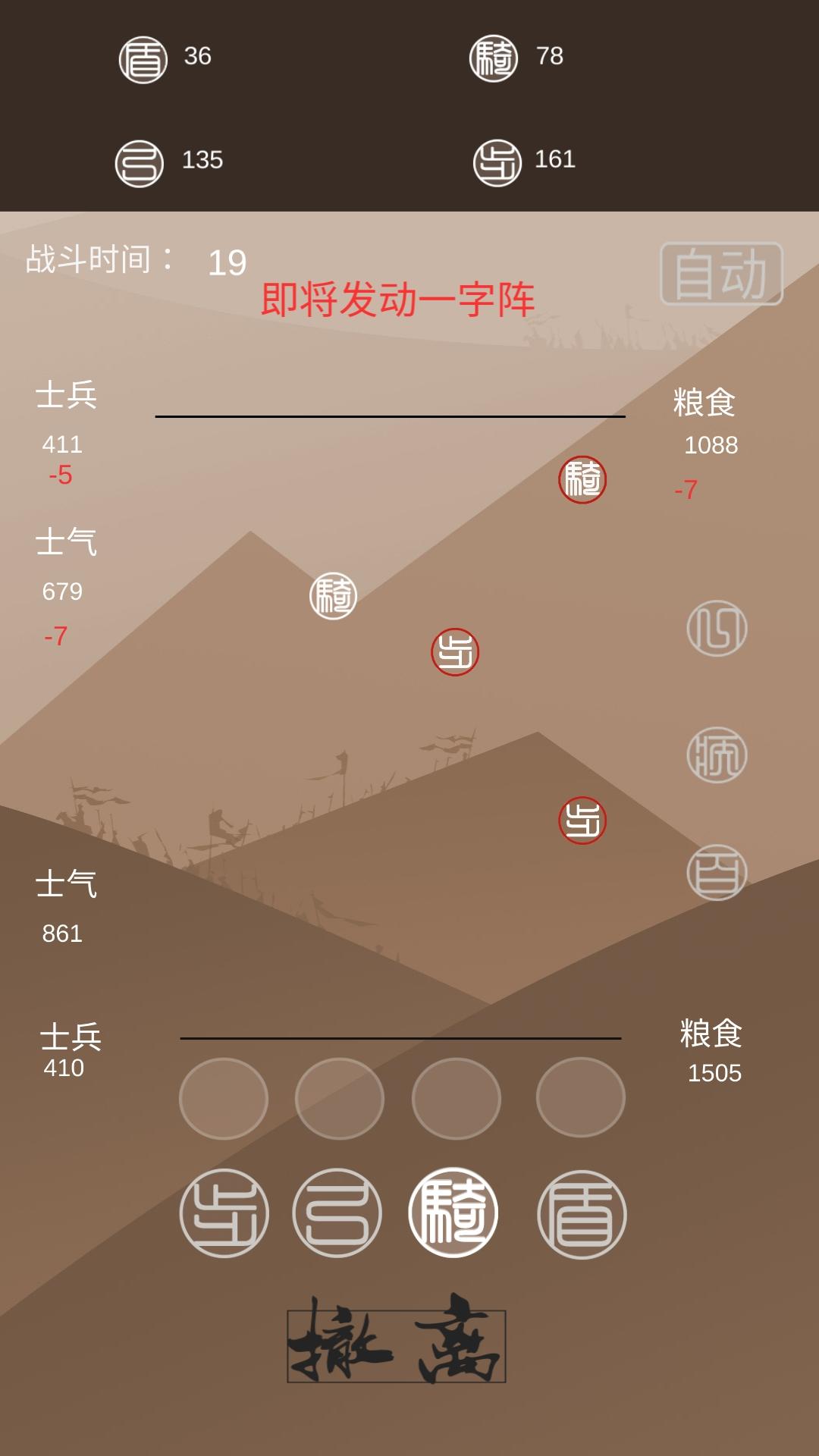Screen dimensions: 819x1456
Task: Tap the first empty slot above 步
Action: [224, 1098]
